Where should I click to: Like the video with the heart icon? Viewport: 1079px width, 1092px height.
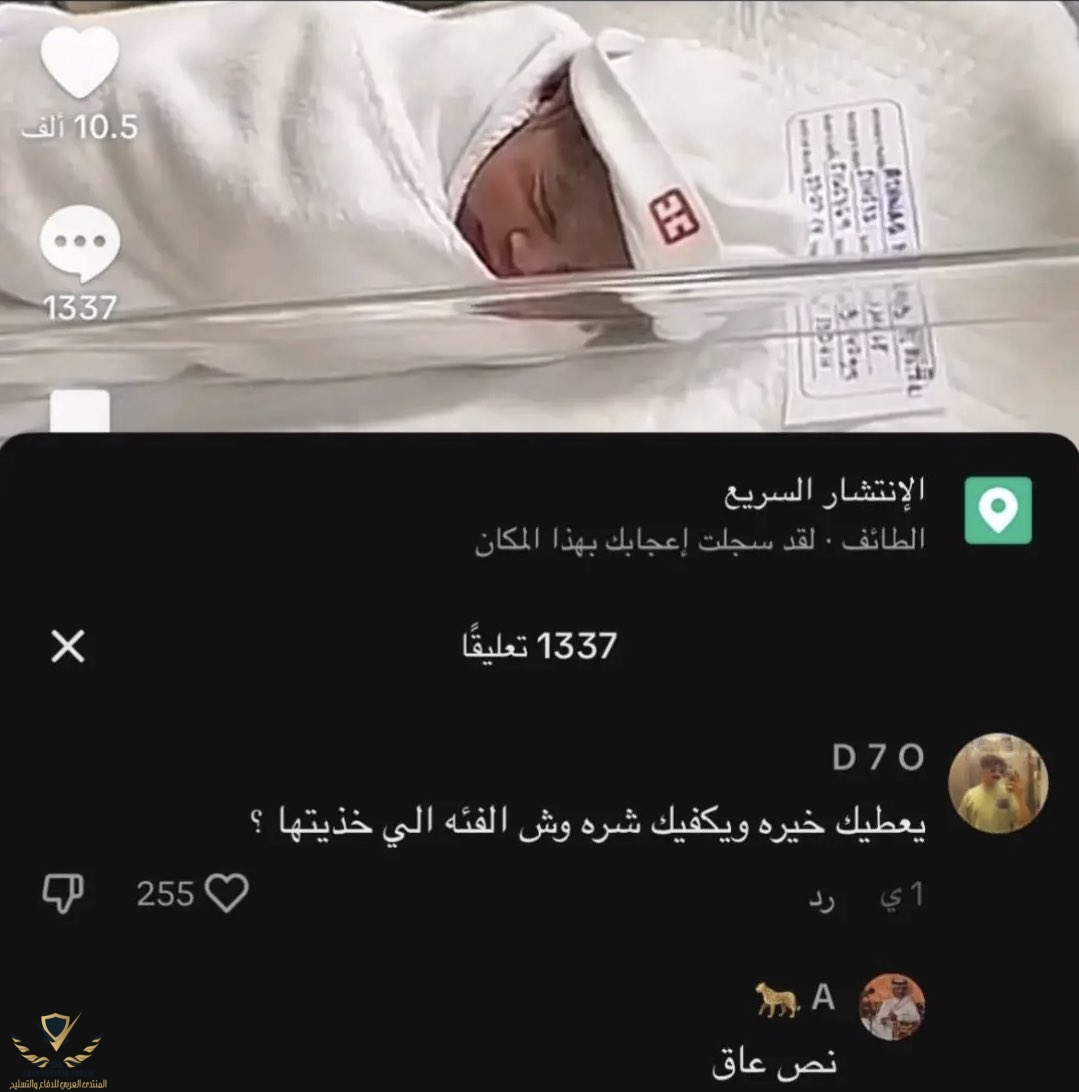click(80, 63)
